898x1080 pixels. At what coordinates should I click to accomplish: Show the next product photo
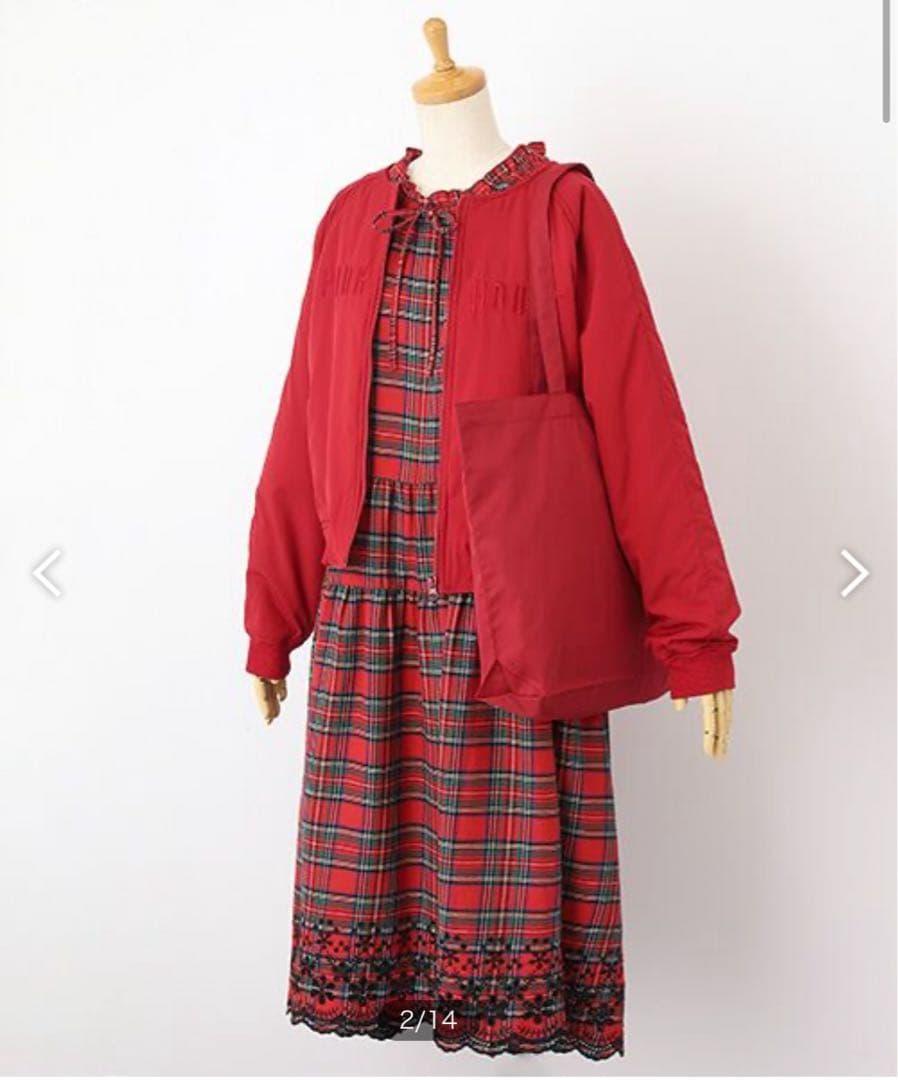point(853,573)
